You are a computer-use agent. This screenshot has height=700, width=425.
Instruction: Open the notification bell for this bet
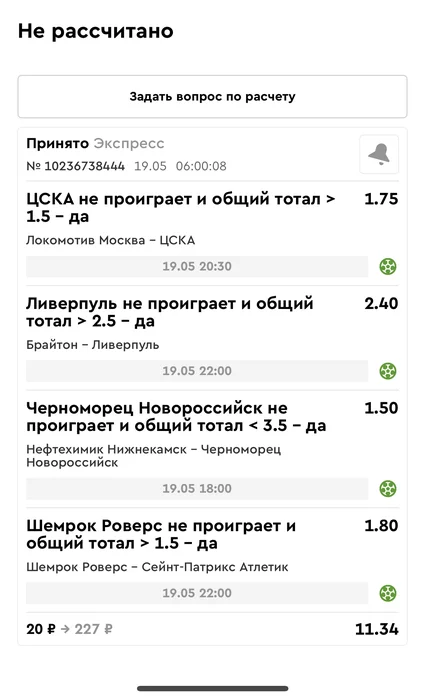click(379, 154)
